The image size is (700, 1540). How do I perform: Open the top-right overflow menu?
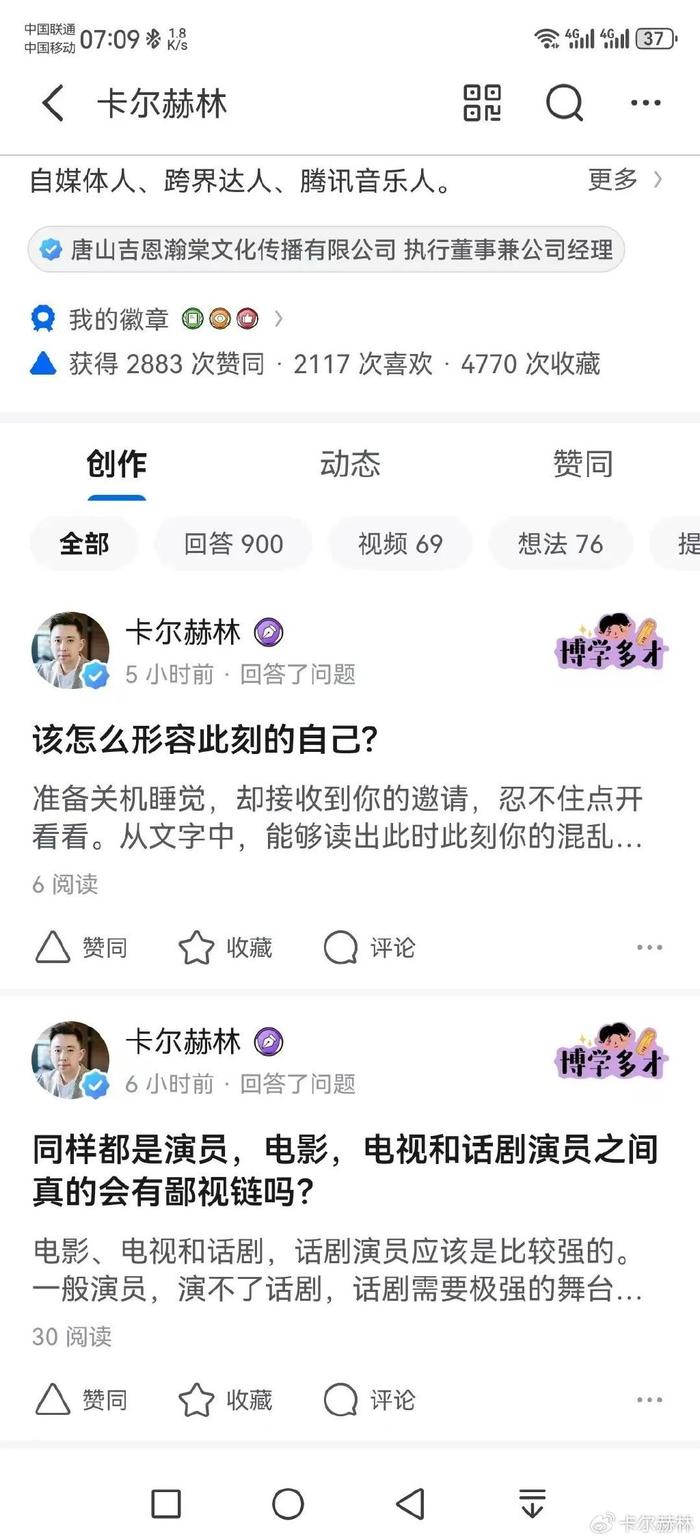coord(646,103)
